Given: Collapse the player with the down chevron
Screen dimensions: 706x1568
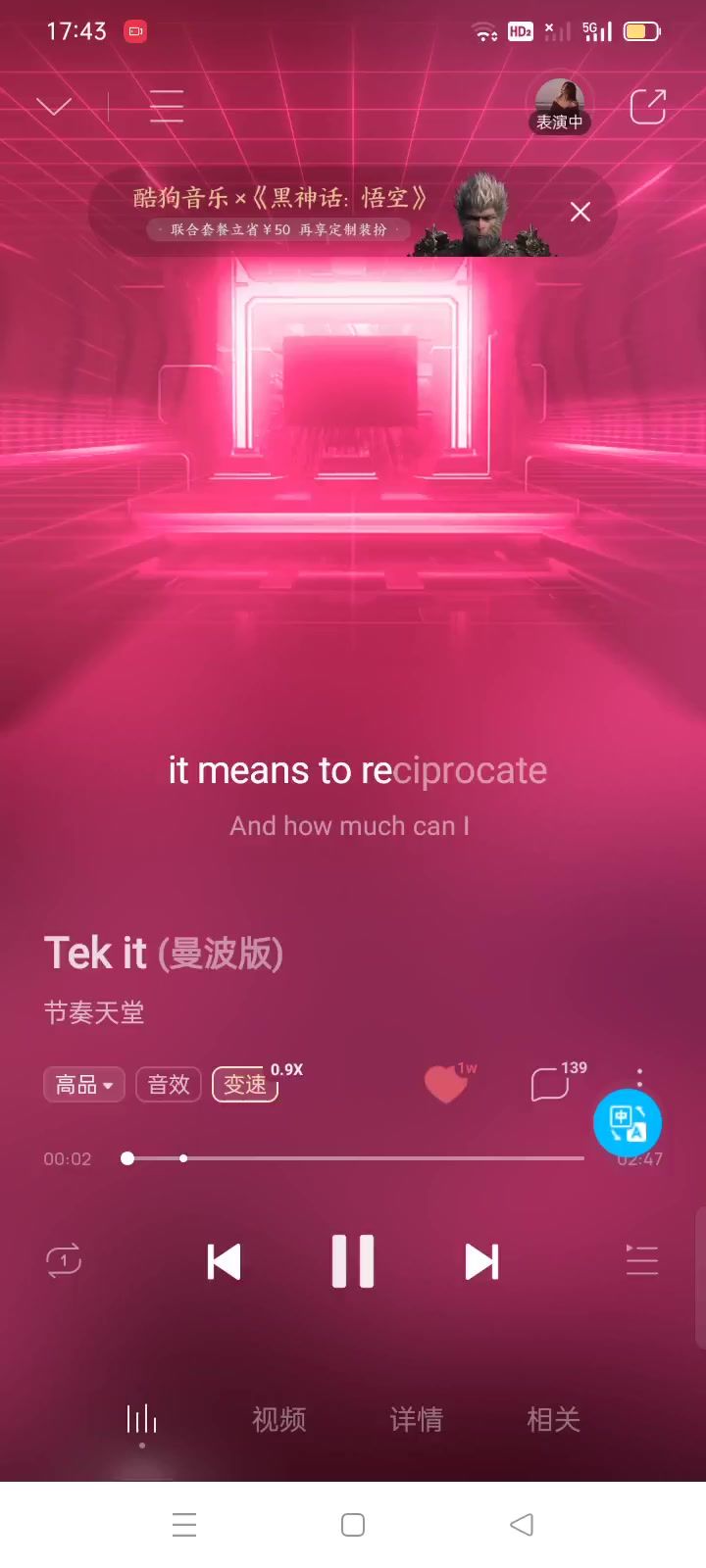Looking at the screenshot, I should 54,106.
